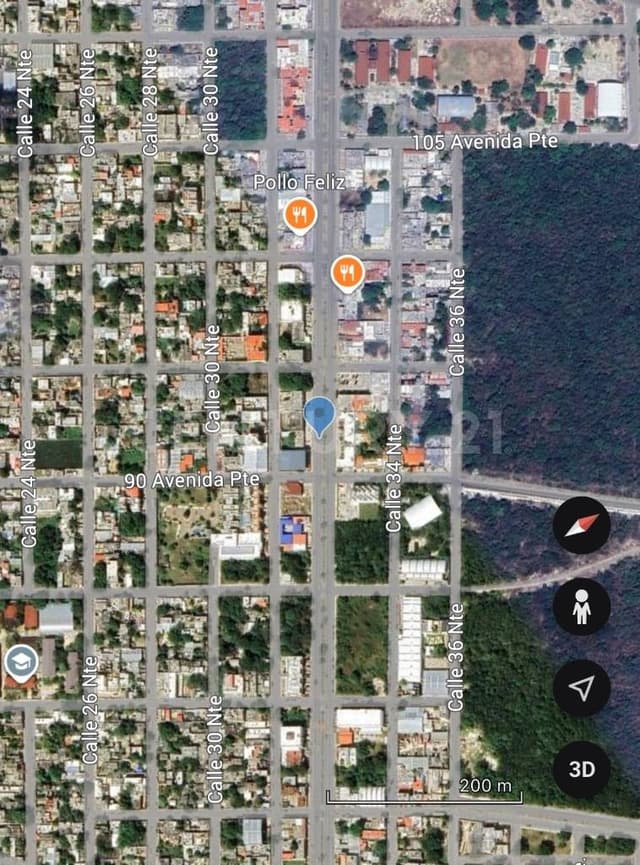Open the Pollo Feliz restaurant pin
640x865 pixels.
[300, 214]
